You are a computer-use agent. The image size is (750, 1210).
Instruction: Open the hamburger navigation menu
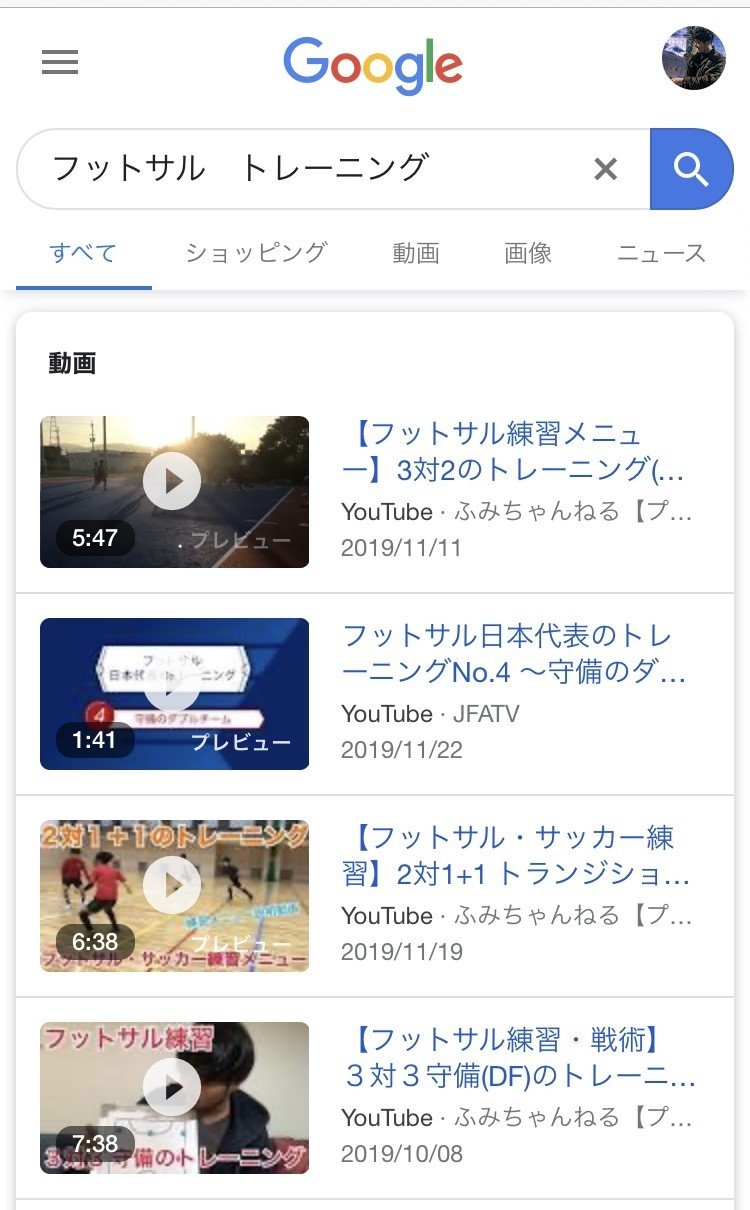(x=57, y=62)
